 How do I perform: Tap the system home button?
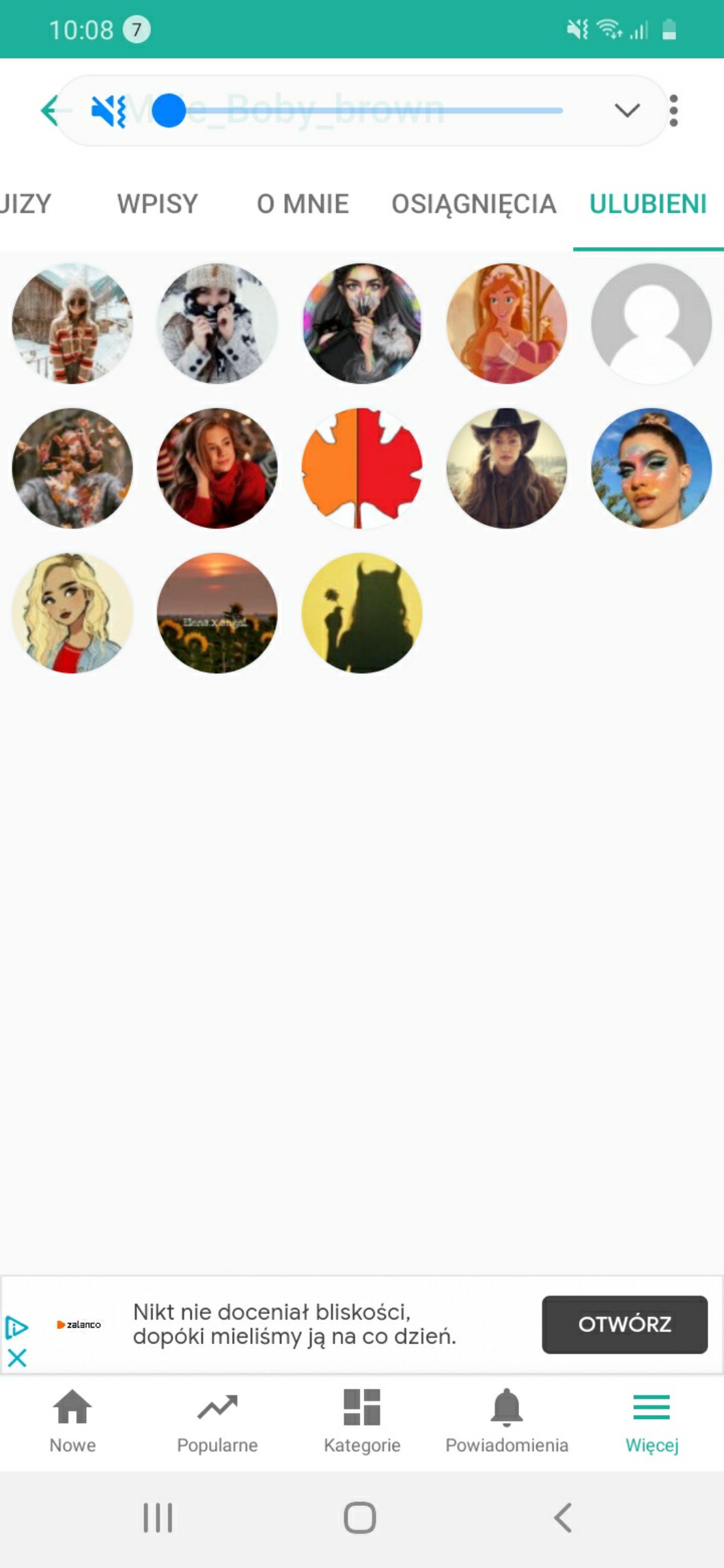point(360,1518)
